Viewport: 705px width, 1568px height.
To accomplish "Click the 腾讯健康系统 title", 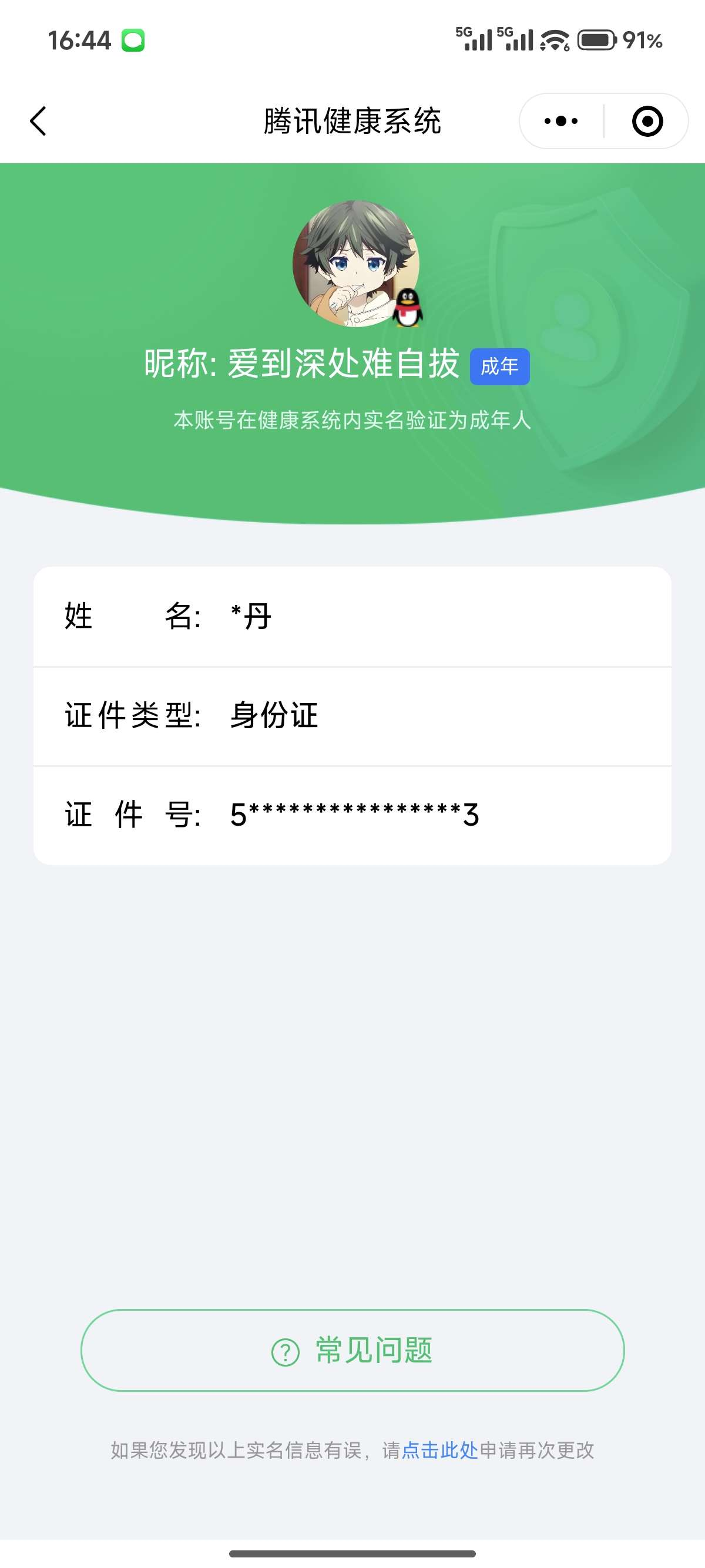I will pyautogui.click(x=352, y=120).
